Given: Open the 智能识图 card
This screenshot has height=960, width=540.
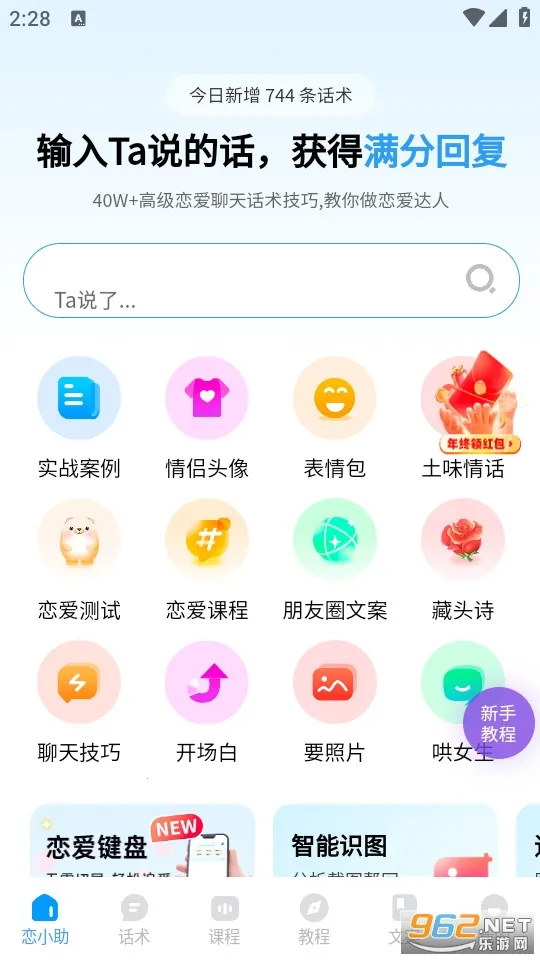Looking at the screenshot, I should tap(385, 841).
